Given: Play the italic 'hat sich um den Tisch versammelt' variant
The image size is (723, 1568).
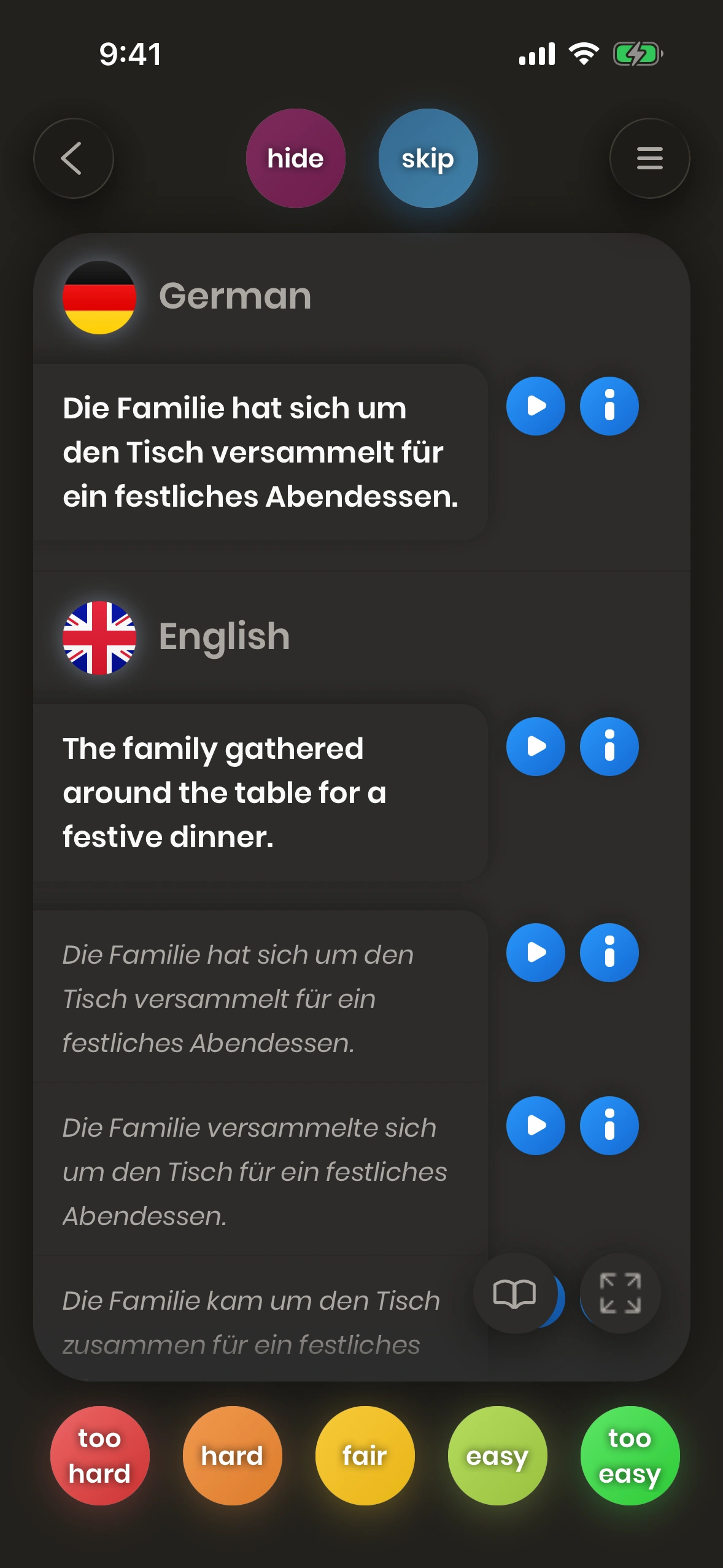Looking at the screenshot, I should [x=535, y=953].
